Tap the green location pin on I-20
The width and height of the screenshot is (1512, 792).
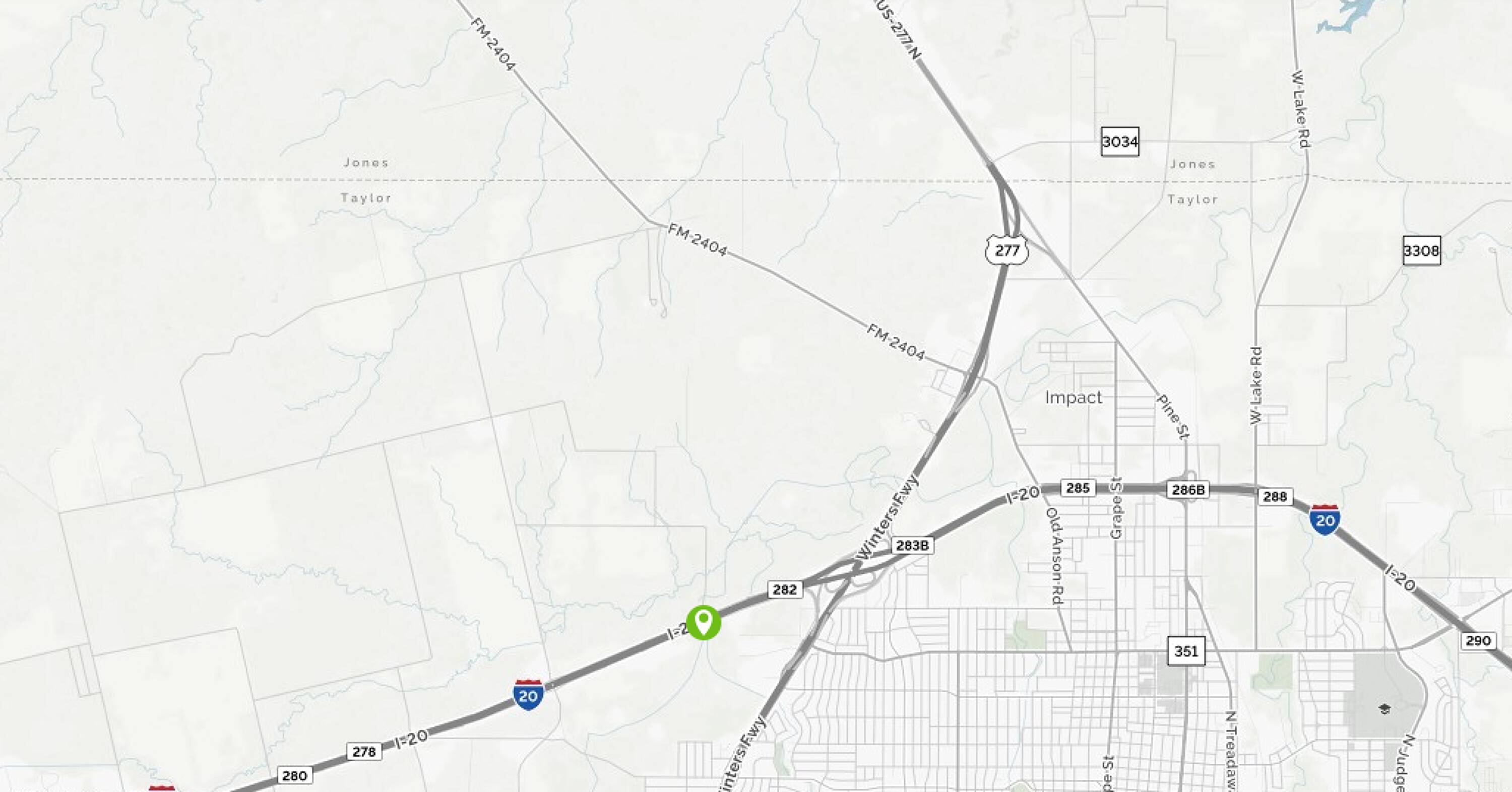pyautogui.click(x=703, y=622)
